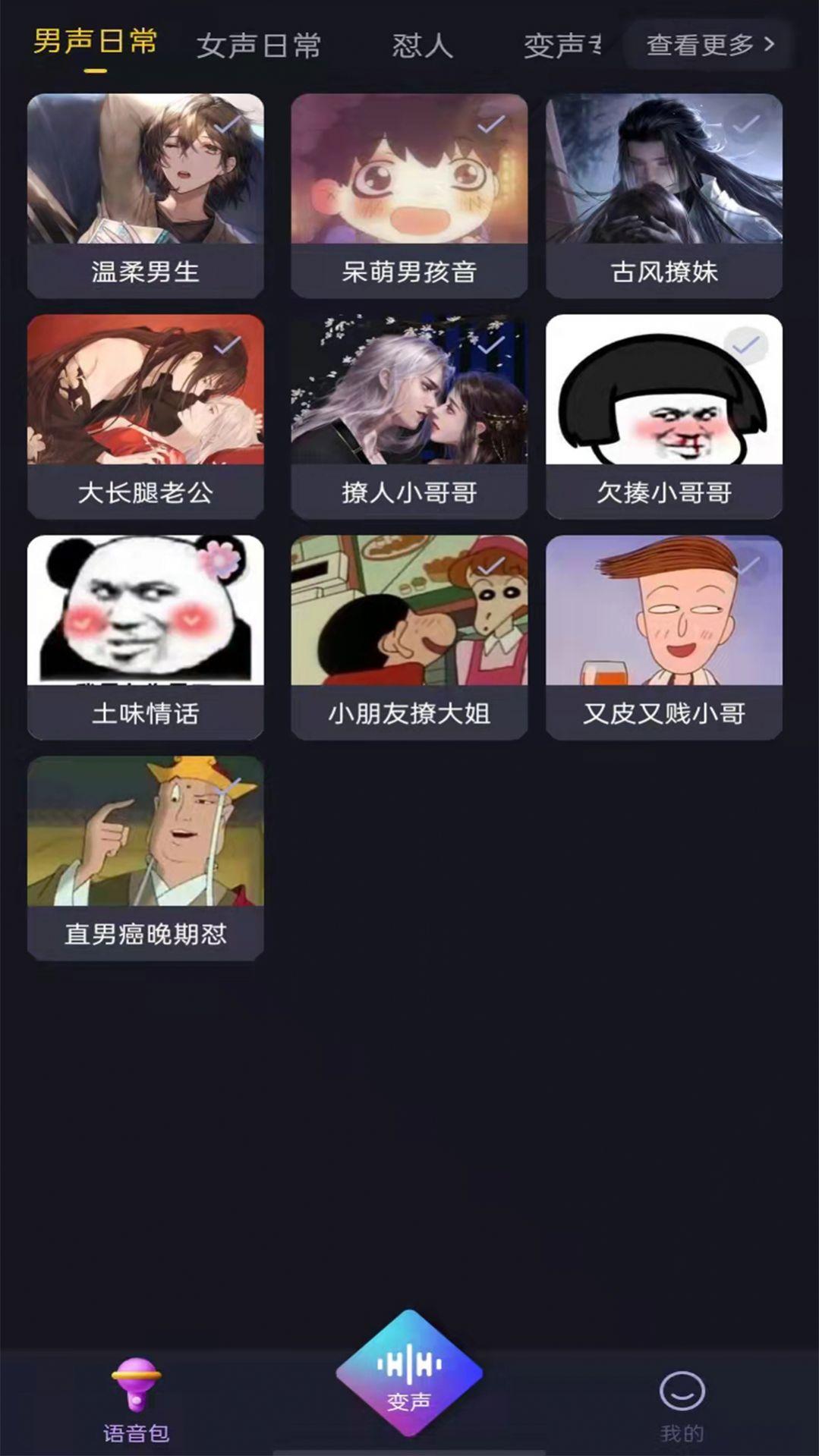Open the 小朋友撩大姐 voice pack
The width and height of the screenshot is (819, 1456).
[409, 637]
